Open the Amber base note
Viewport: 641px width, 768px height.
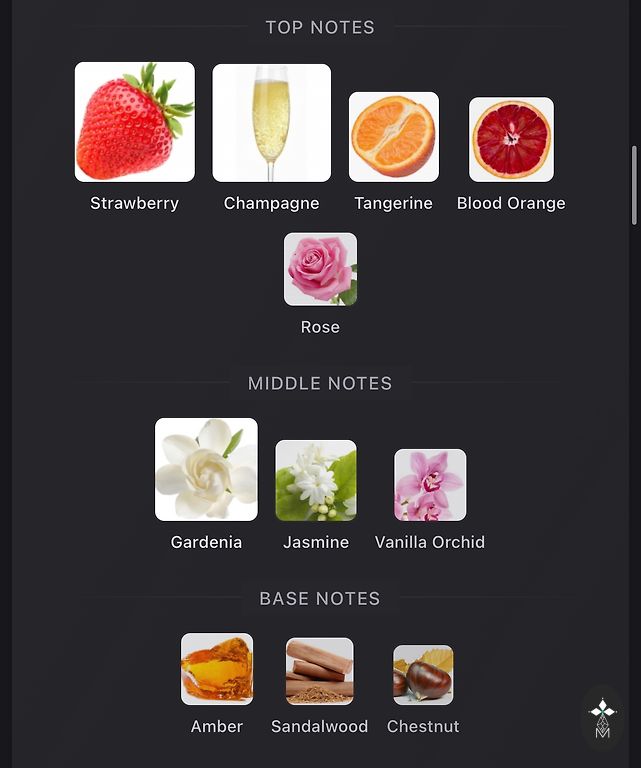tap(217, 669)
